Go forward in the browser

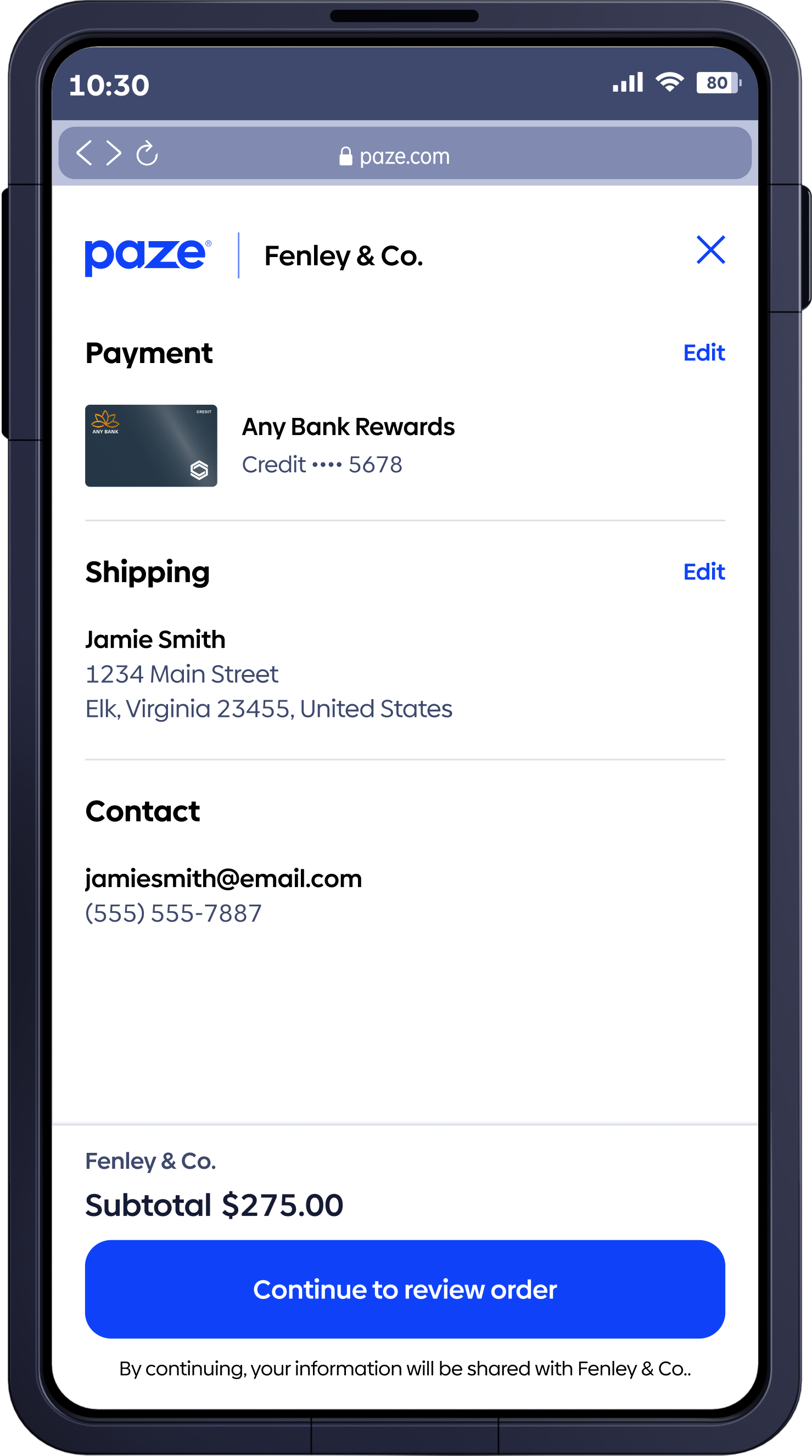pos(114,153)
